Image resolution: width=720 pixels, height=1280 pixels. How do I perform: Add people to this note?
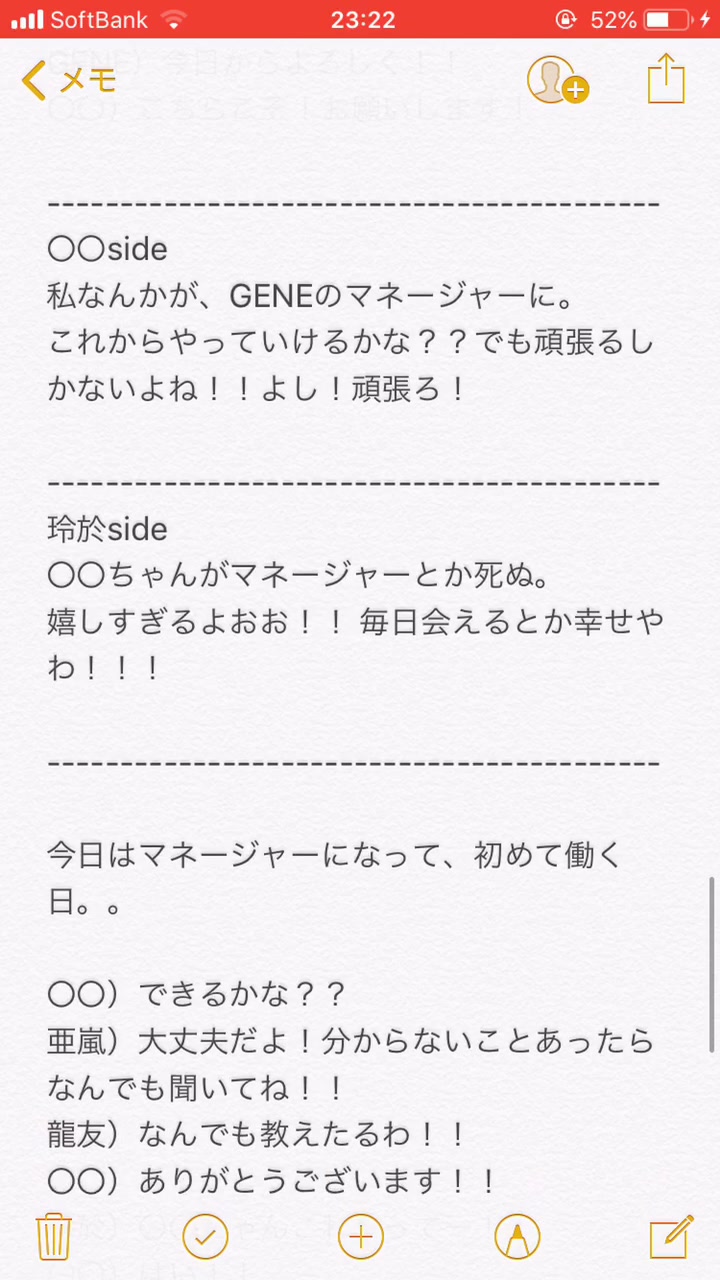[557, 80]
